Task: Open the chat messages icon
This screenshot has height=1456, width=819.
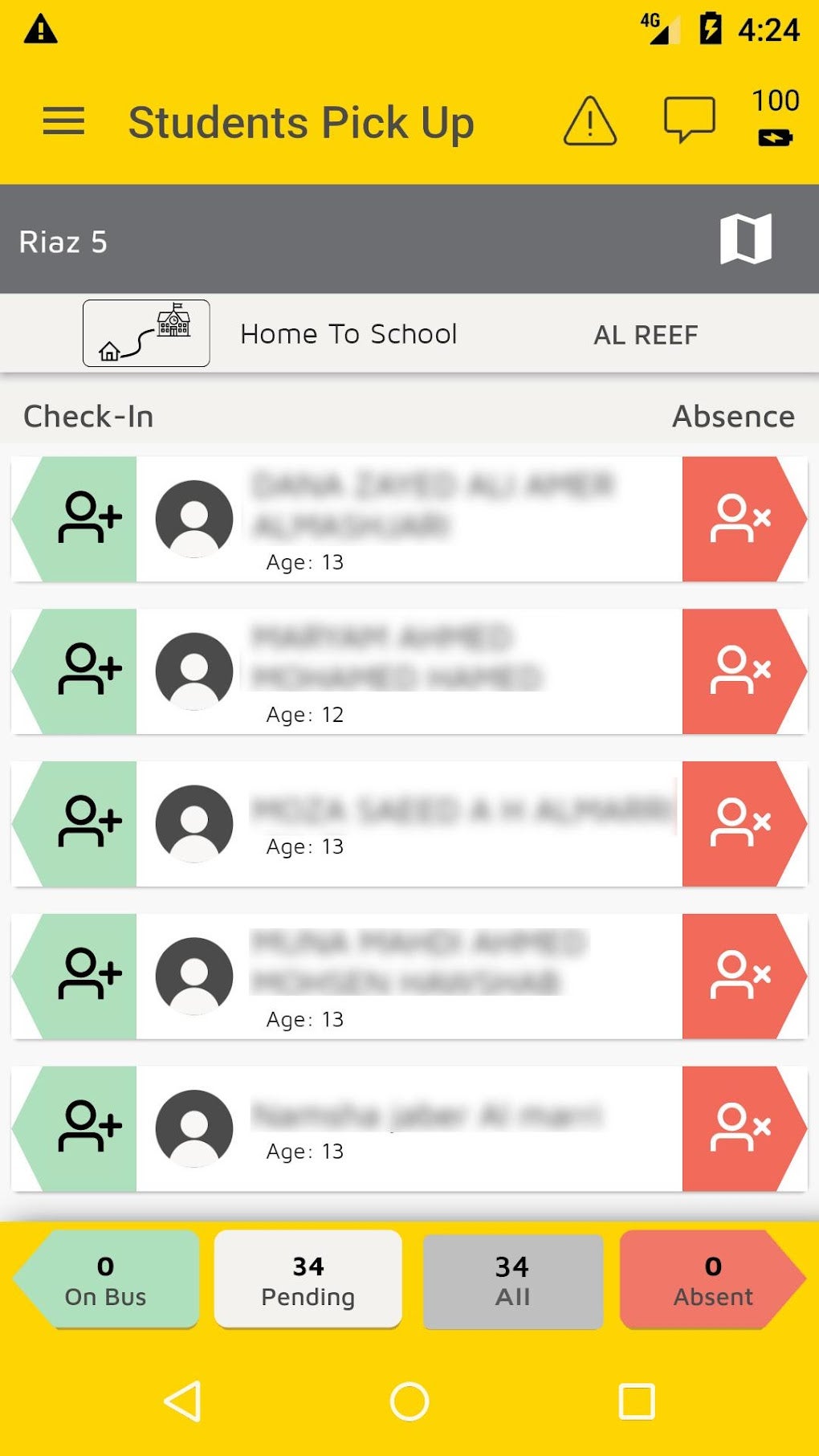Action: click(689, 120)
